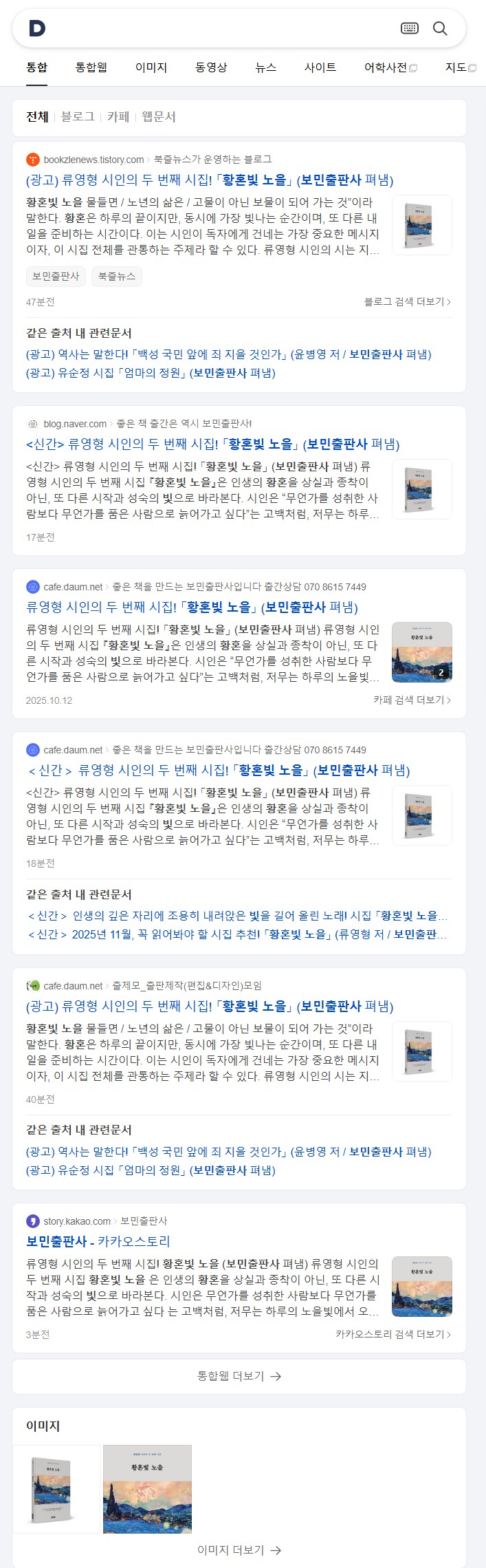Switch to the 동영상 tab
The width and height of the screenshot is (486, 1568).
pyautogui.click(x=211, y=67)
